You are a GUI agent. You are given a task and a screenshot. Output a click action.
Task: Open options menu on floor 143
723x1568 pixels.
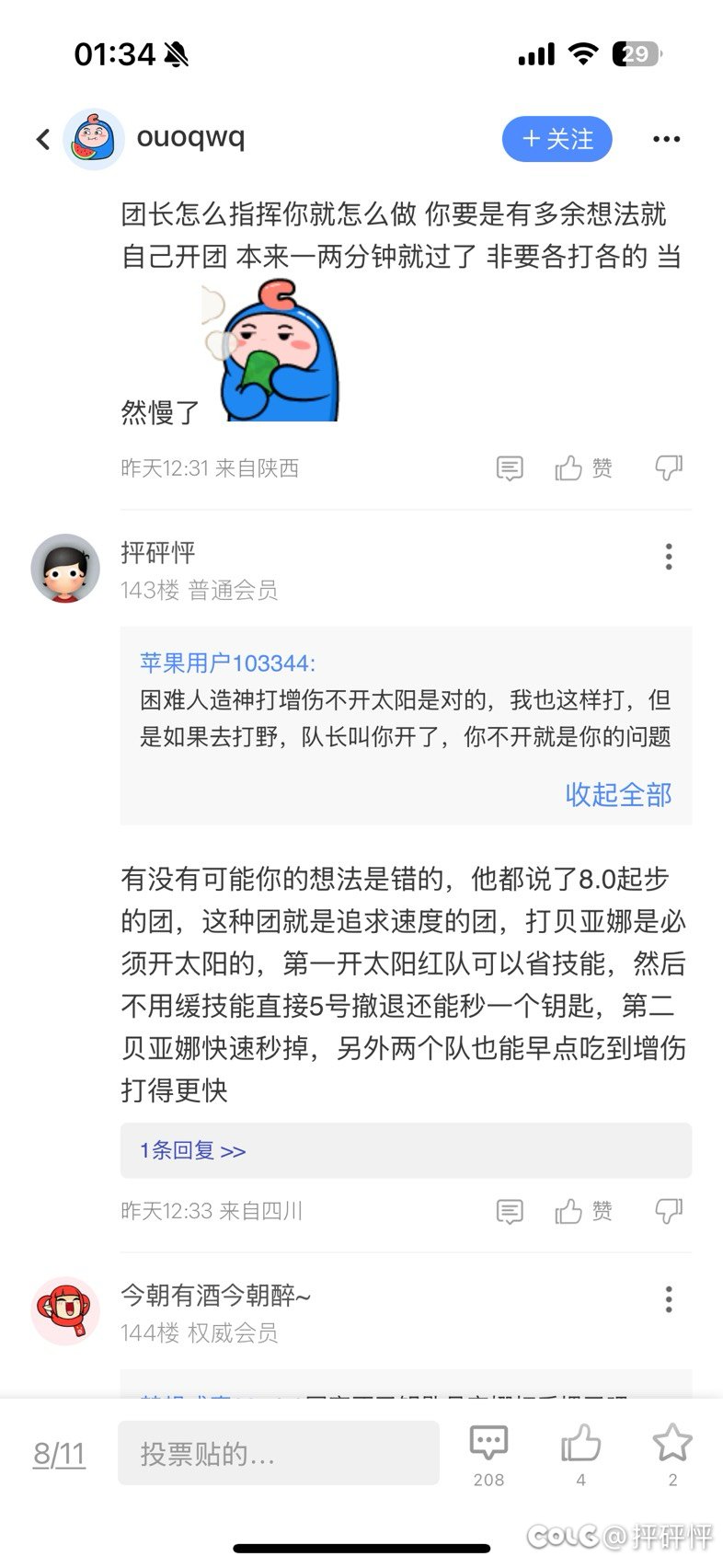[x=669, y=556]
